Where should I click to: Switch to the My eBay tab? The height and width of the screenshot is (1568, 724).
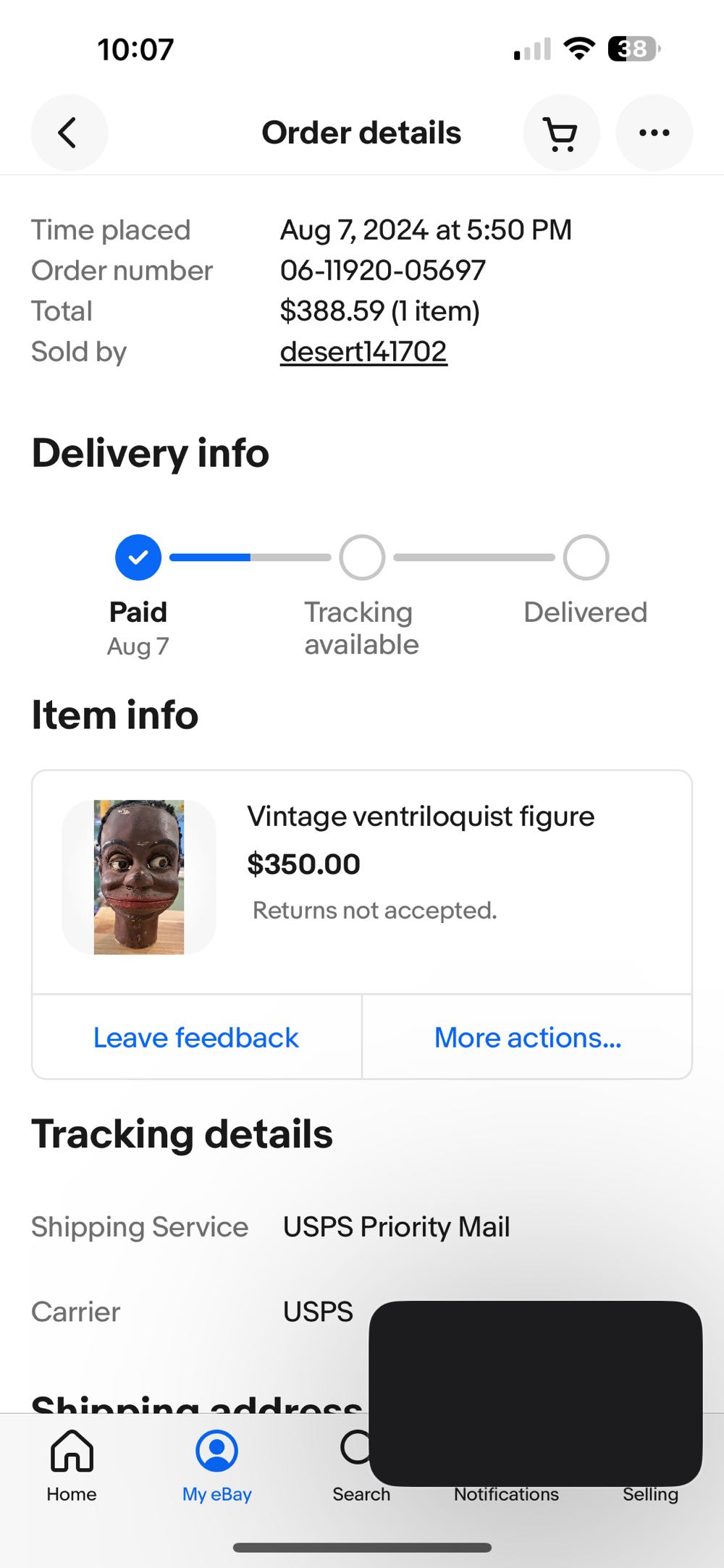(216, 1465)
